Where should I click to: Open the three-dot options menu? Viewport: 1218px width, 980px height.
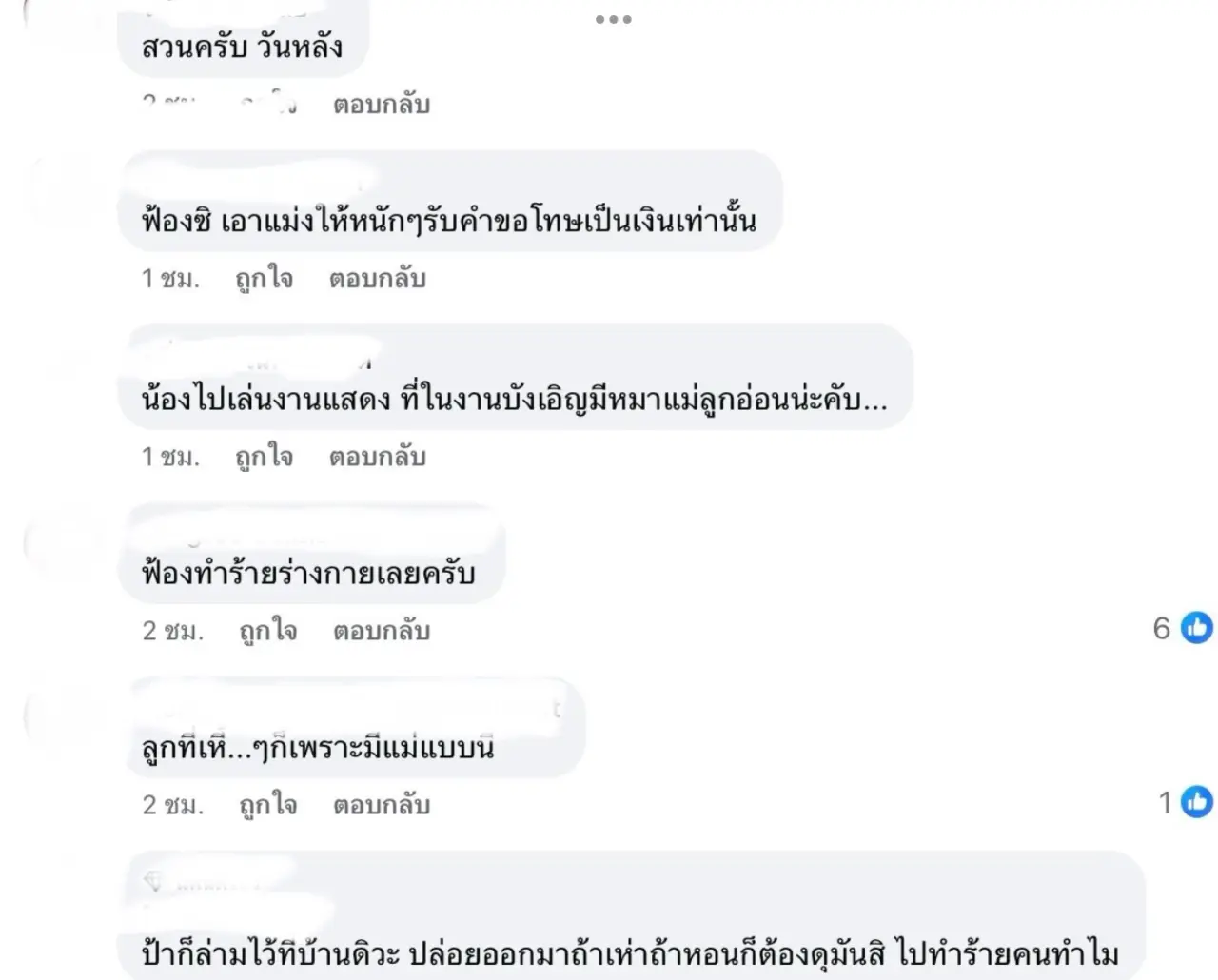point(613,20)
